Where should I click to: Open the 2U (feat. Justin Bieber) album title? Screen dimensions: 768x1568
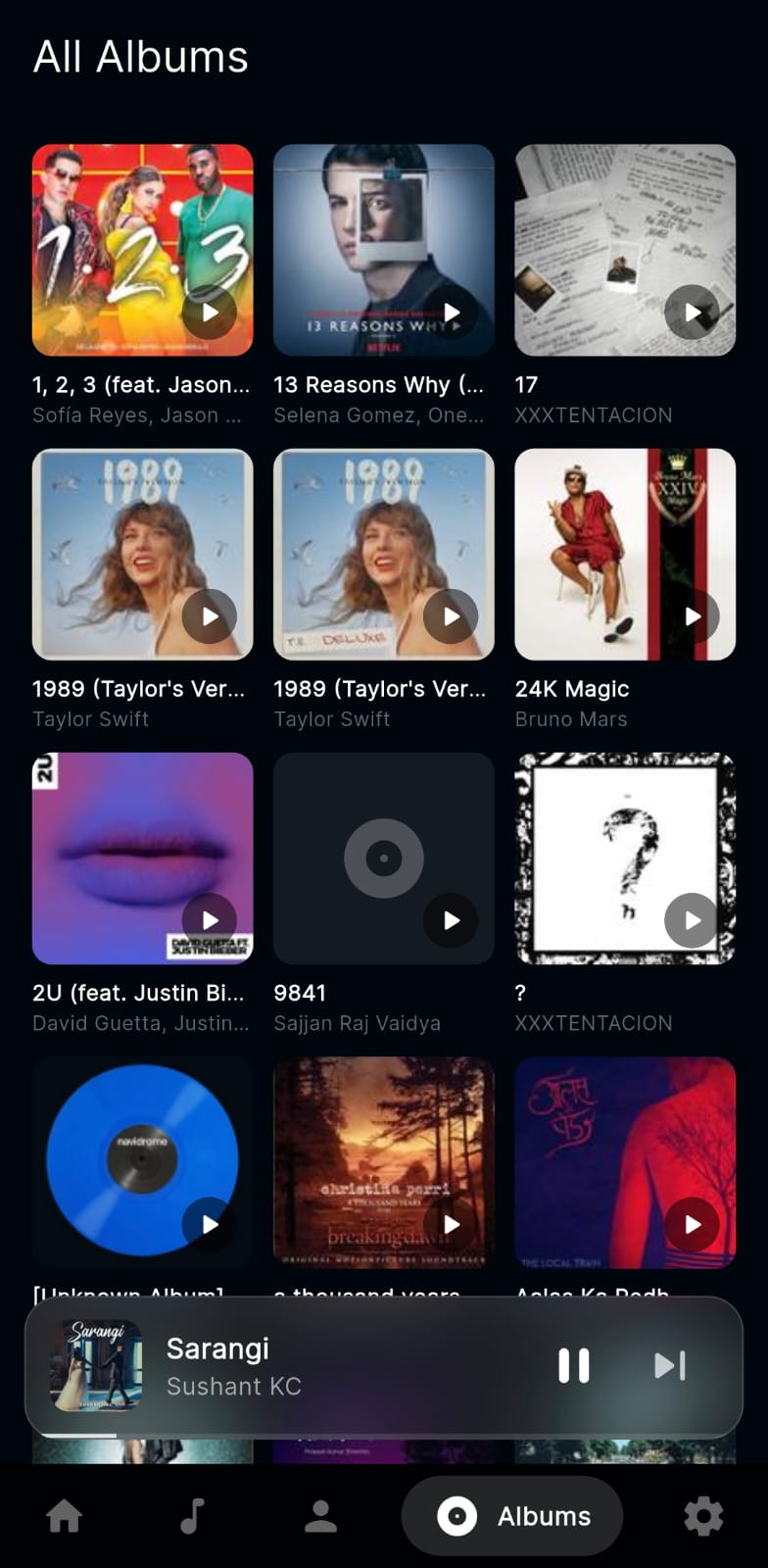click(x=137, y=992)
